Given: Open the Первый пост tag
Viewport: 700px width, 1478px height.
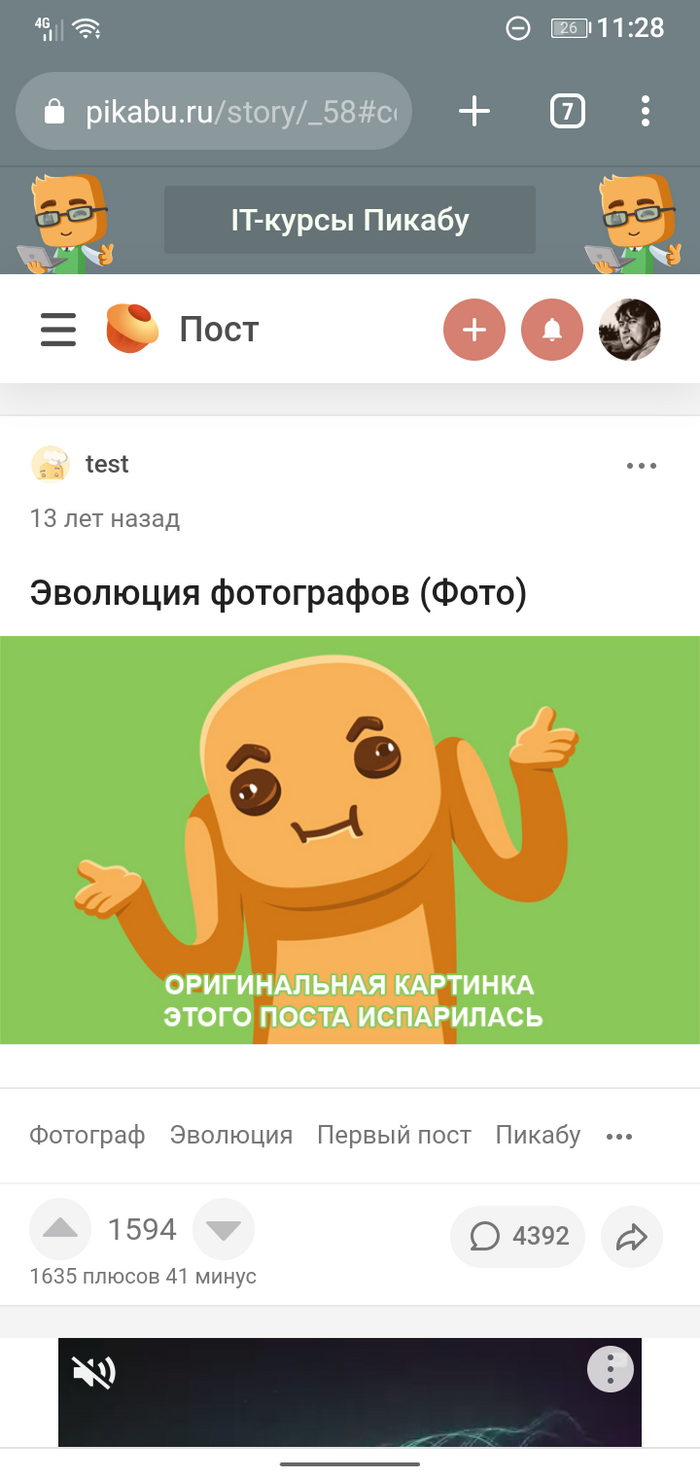Looking at the screenshot, I should [x=394, y=1135].
